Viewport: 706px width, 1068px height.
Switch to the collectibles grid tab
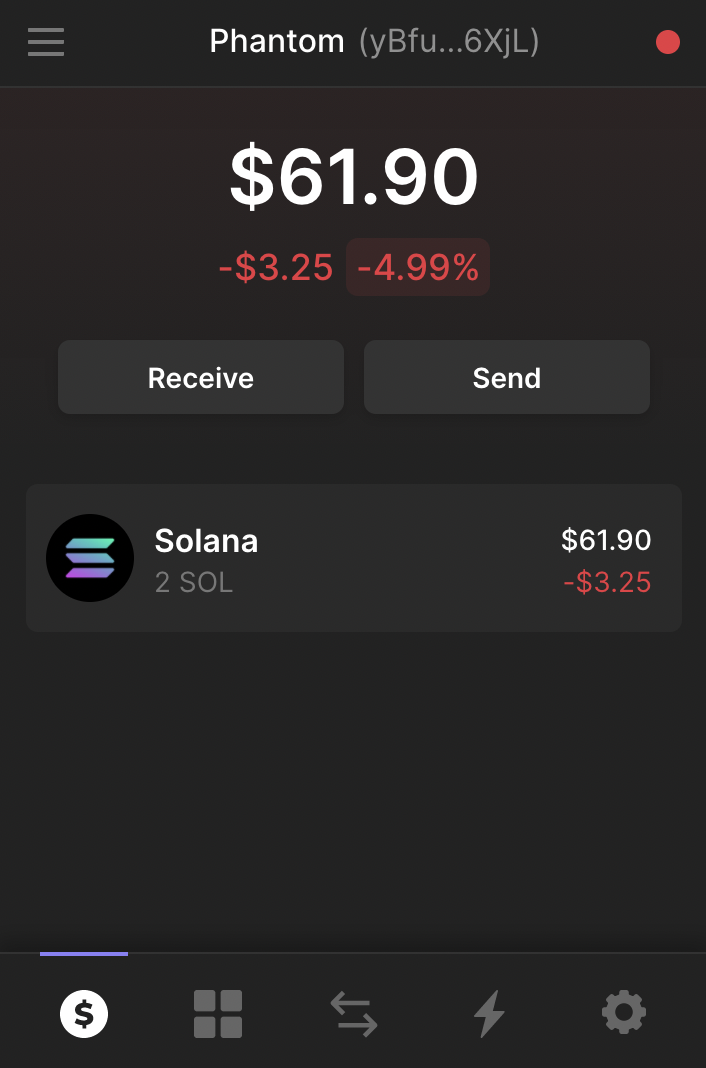pos(218,1014)
